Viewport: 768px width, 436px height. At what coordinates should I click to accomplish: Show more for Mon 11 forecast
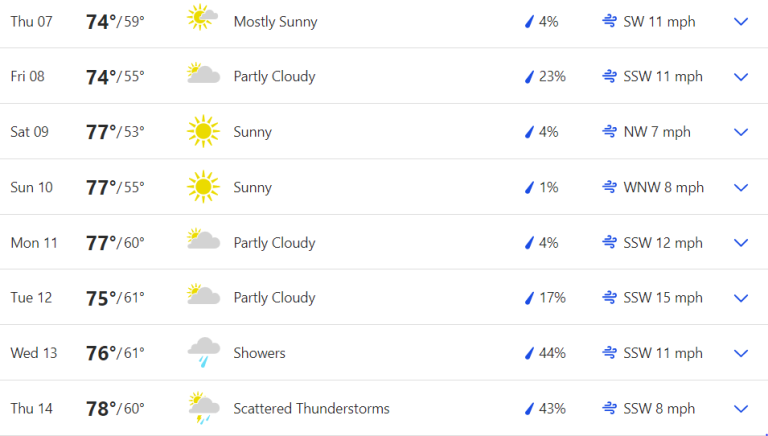tap(741, 243)
